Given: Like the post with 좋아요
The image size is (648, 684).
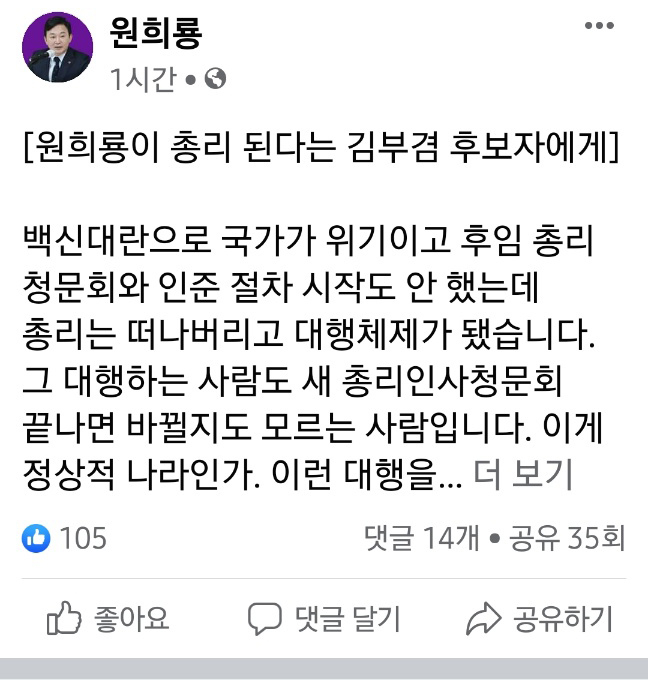Looking at the screenshot, I should (x=109, y=618).
